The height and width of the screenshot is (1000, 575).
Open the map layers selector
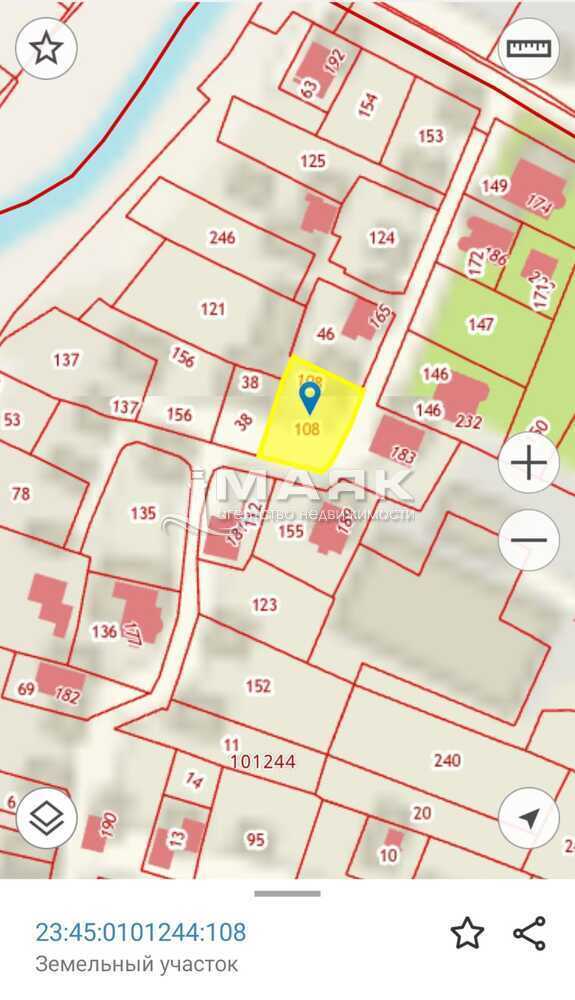[46, 817]
